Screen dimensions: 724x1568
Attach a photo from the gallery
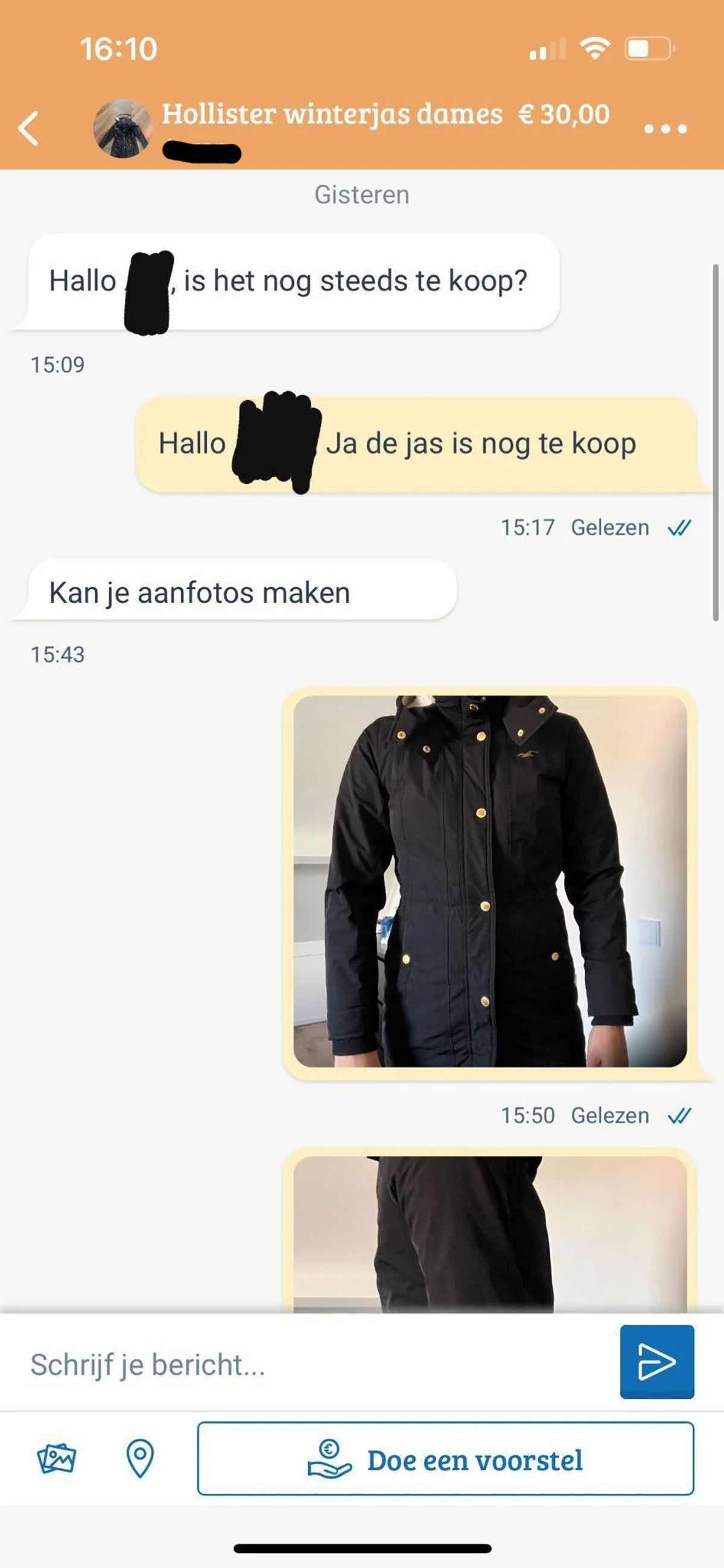pos(56,1458)
